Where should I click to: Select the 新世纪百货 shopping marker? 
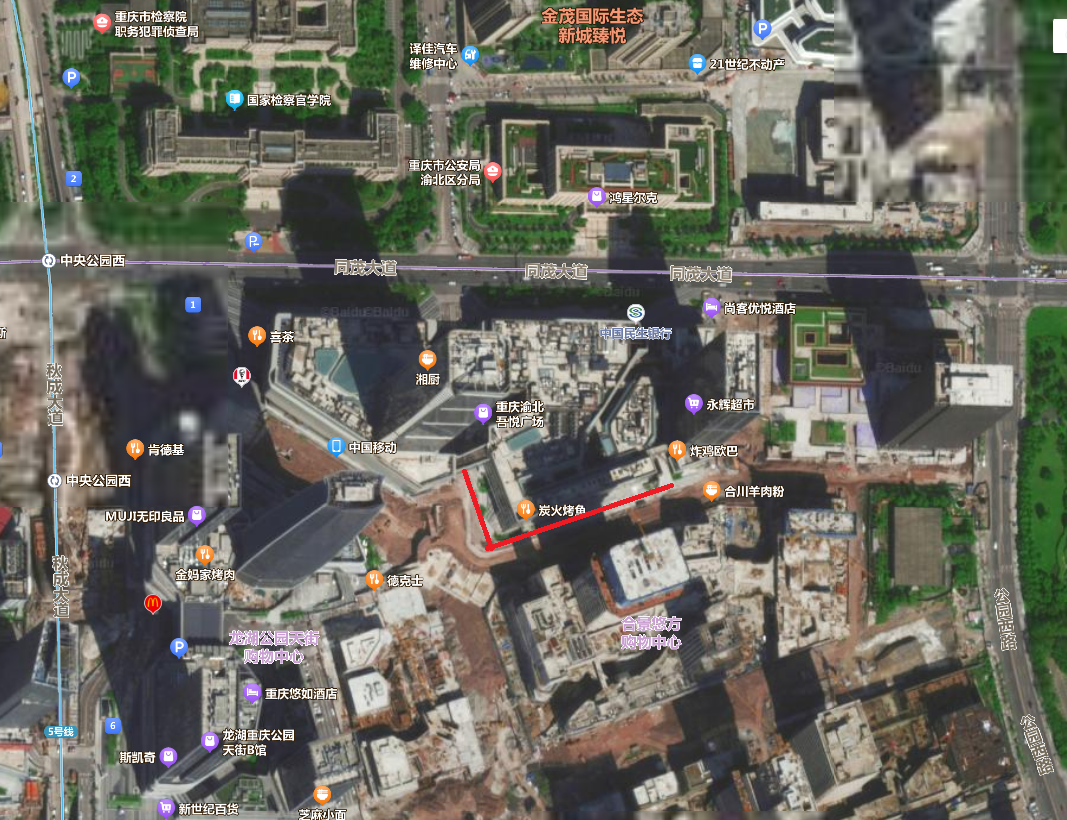point(166,808)
